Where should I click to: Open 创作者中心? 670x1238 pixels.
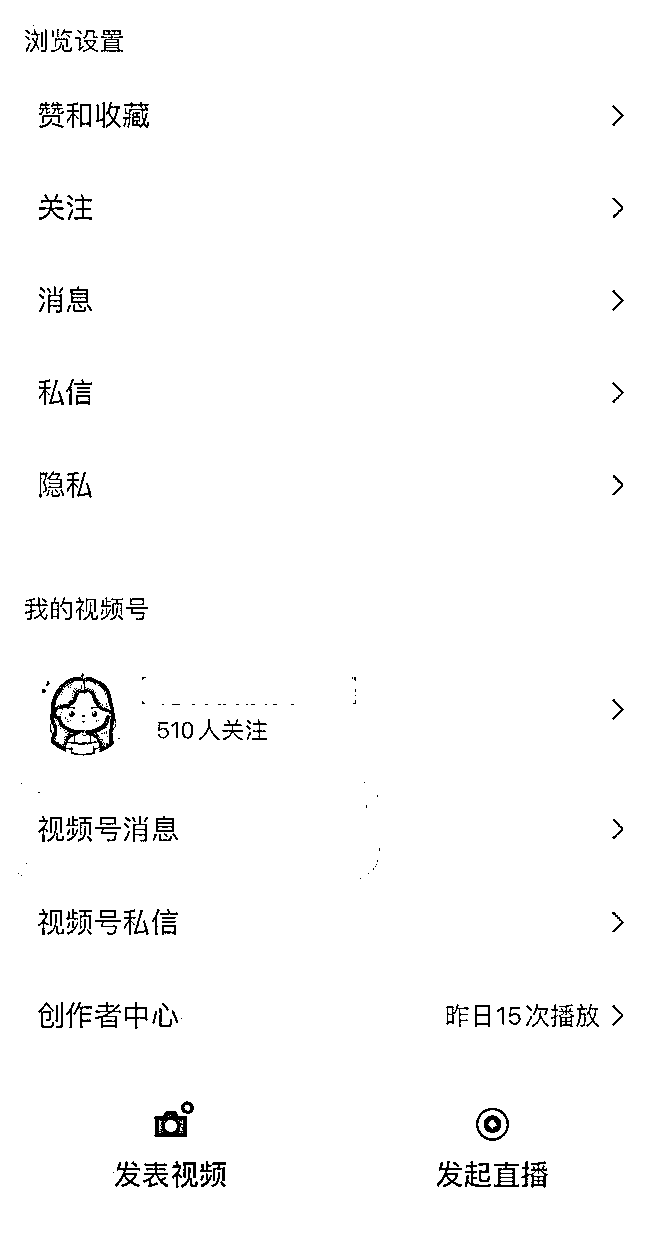(x=335, y=1016)
